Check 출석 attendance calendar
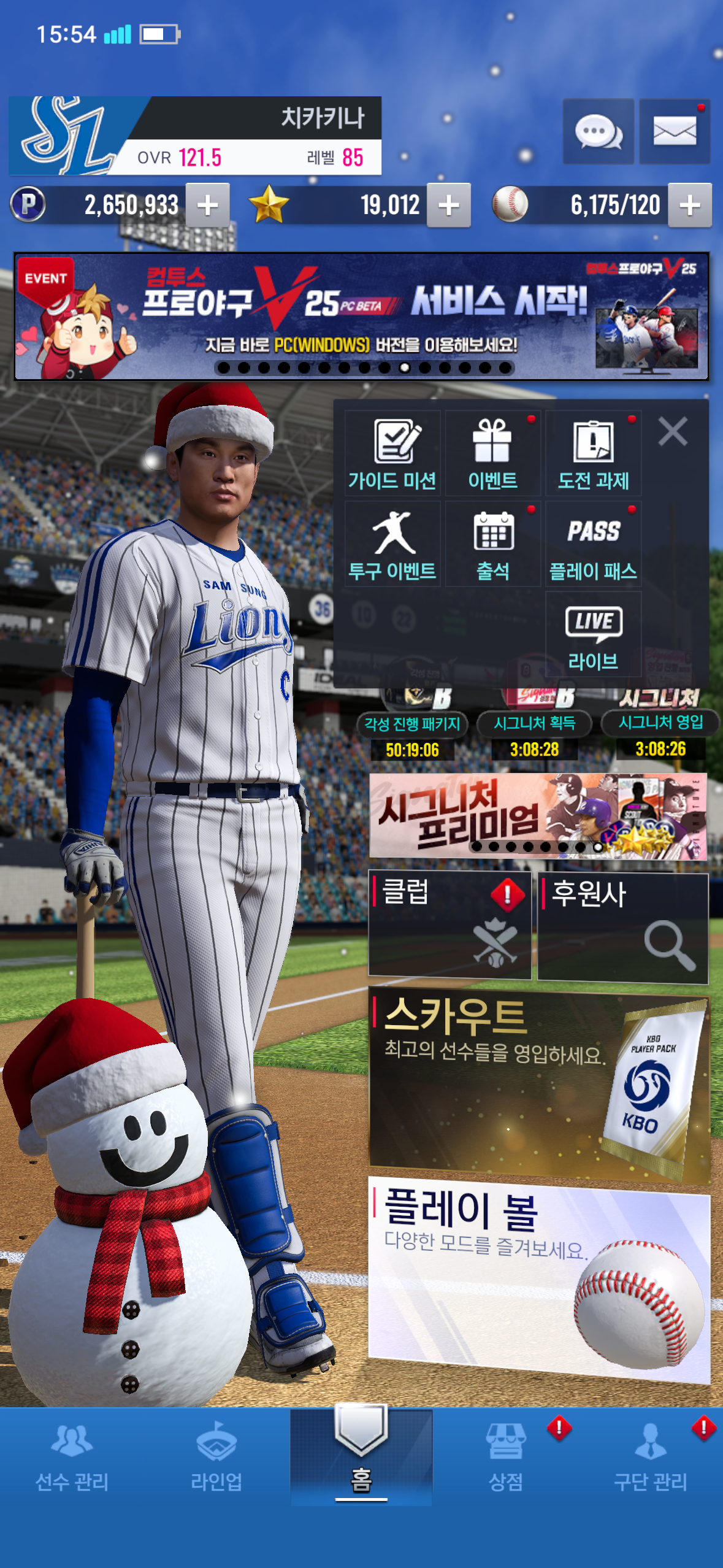The width and height of the screenshot is (723, 1568). pos(493,544)
